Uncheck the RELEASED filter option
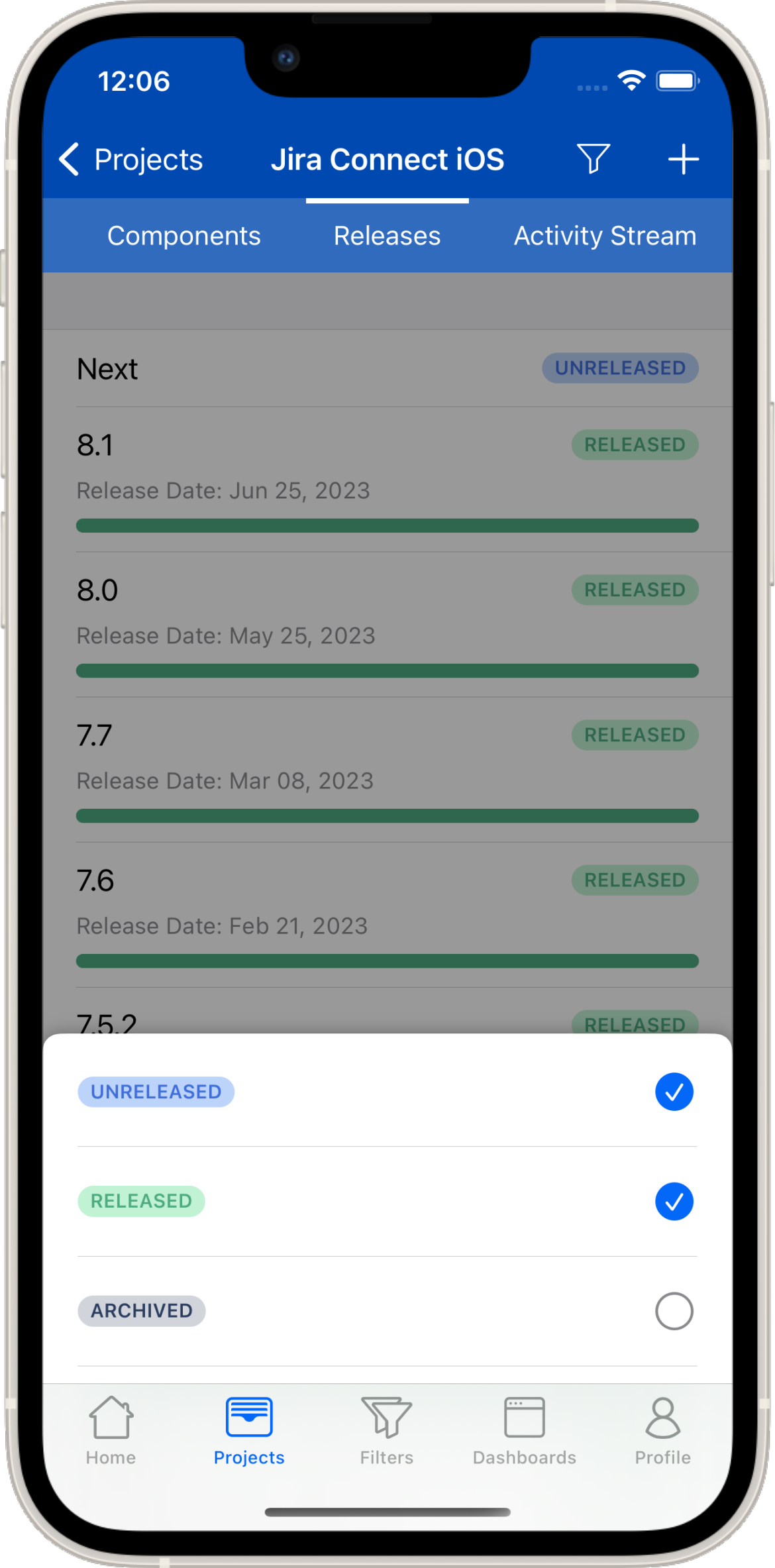 [x=674, y=1201]
